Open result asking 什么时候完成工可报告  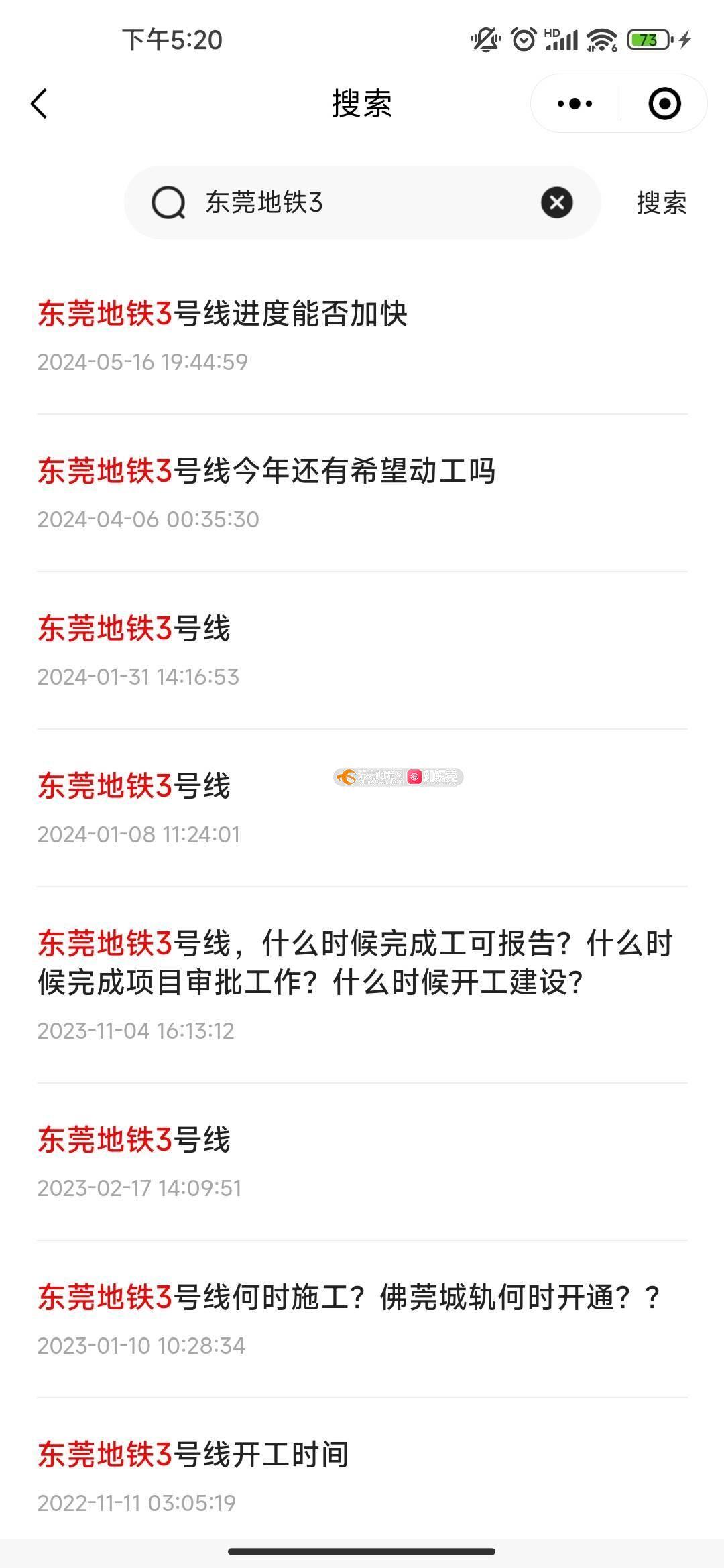[x=362, y=985]
